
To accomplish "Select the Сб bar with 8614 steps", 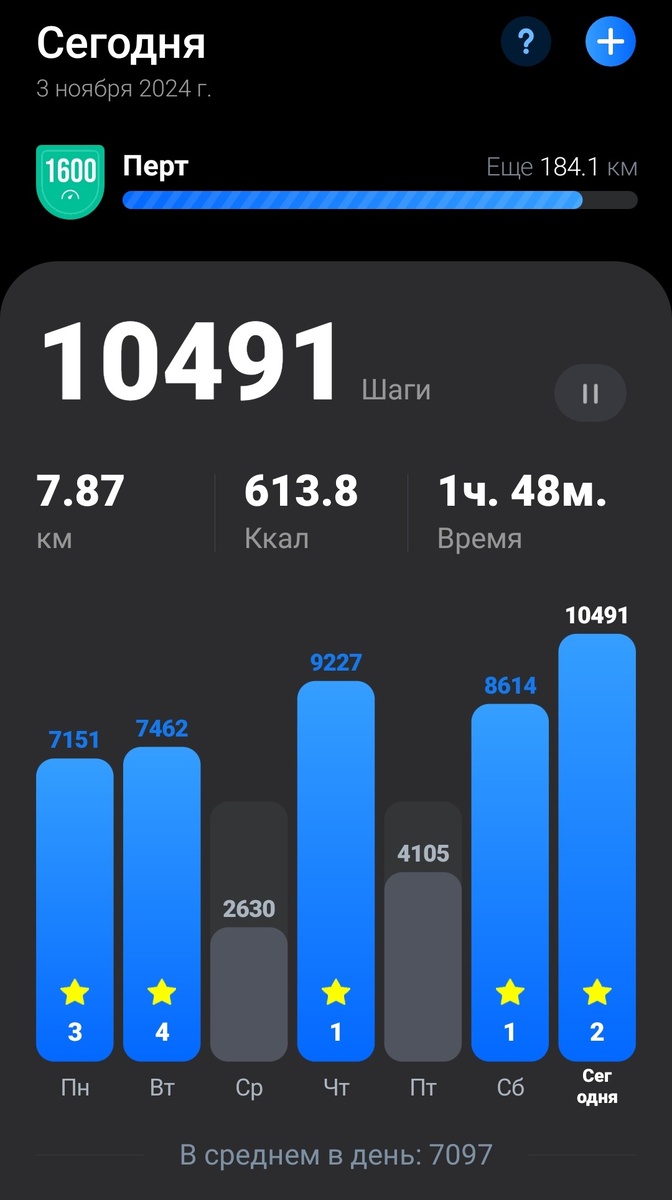I will 510,882.
